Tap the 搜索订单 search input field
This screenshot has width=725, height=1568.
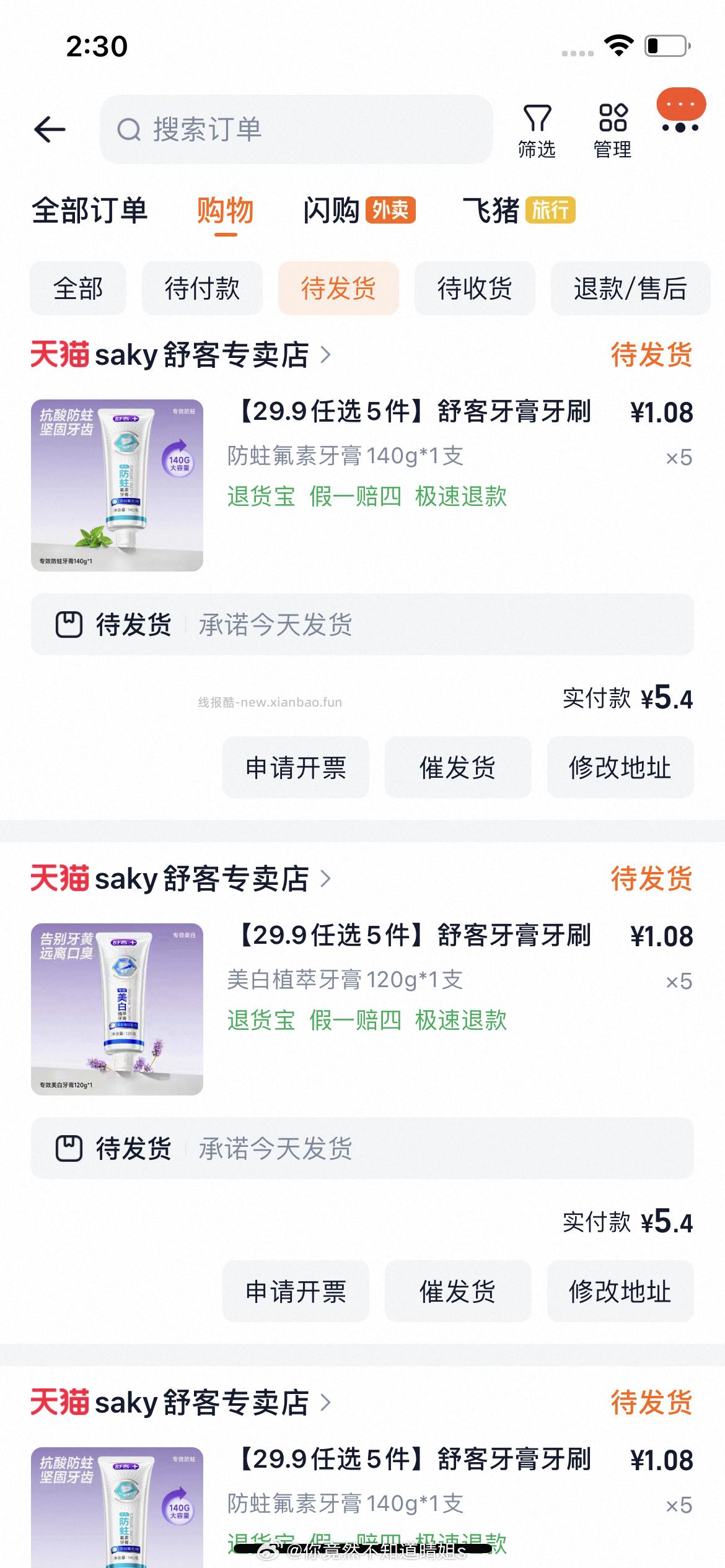(x=297, y=129)
